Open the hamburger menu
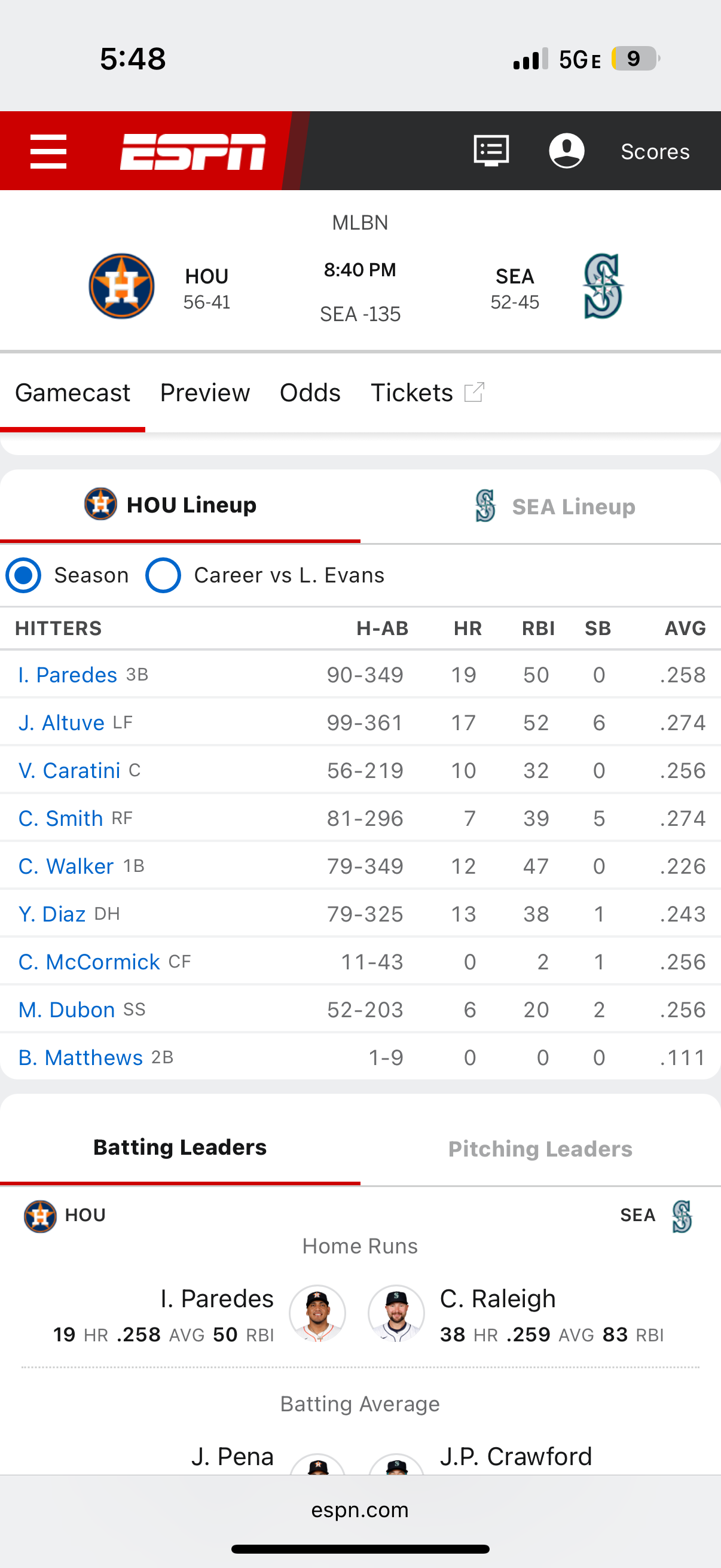Viewport: 721px width, 1568px height. 48,151
